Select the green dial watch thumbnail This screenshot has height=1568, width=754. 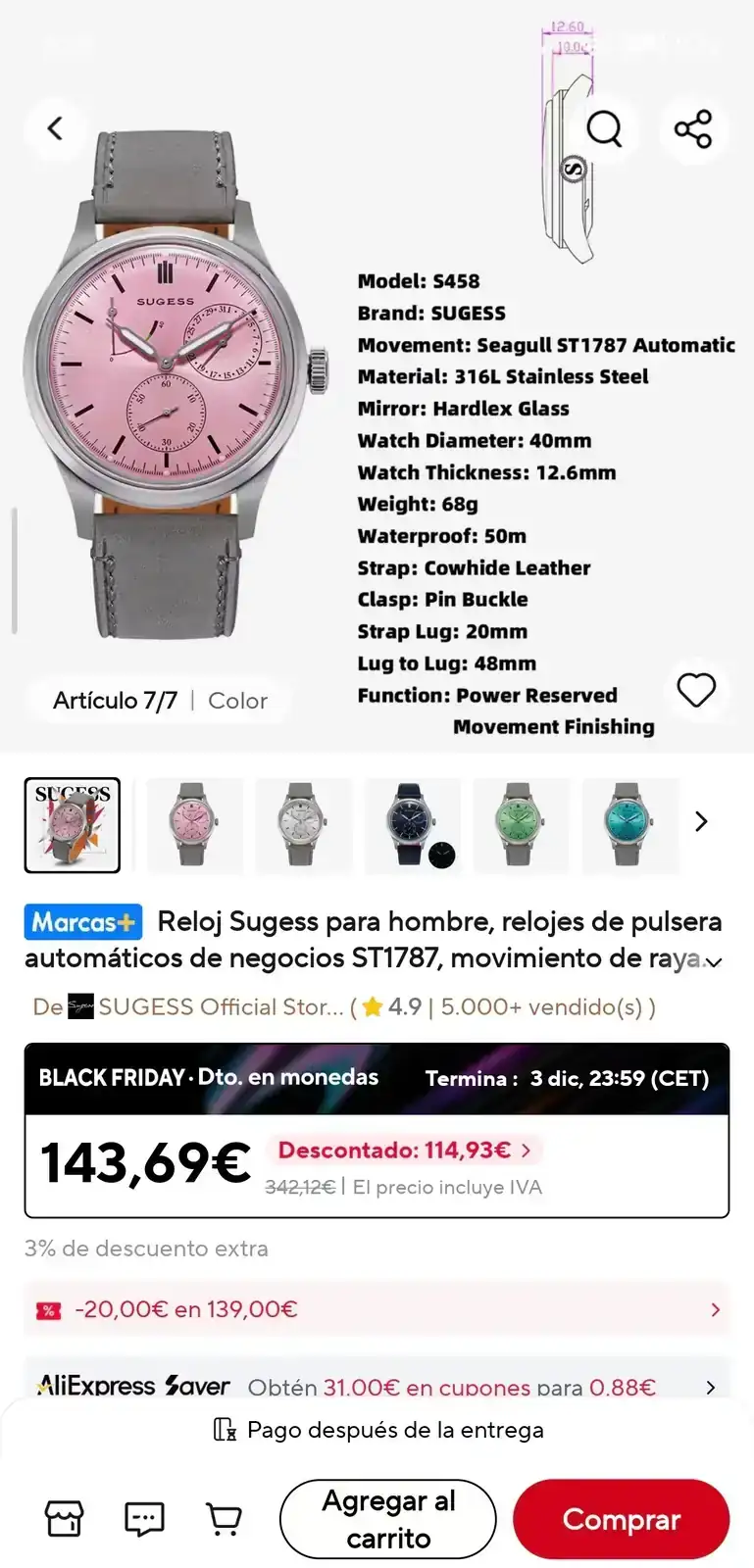520,824
